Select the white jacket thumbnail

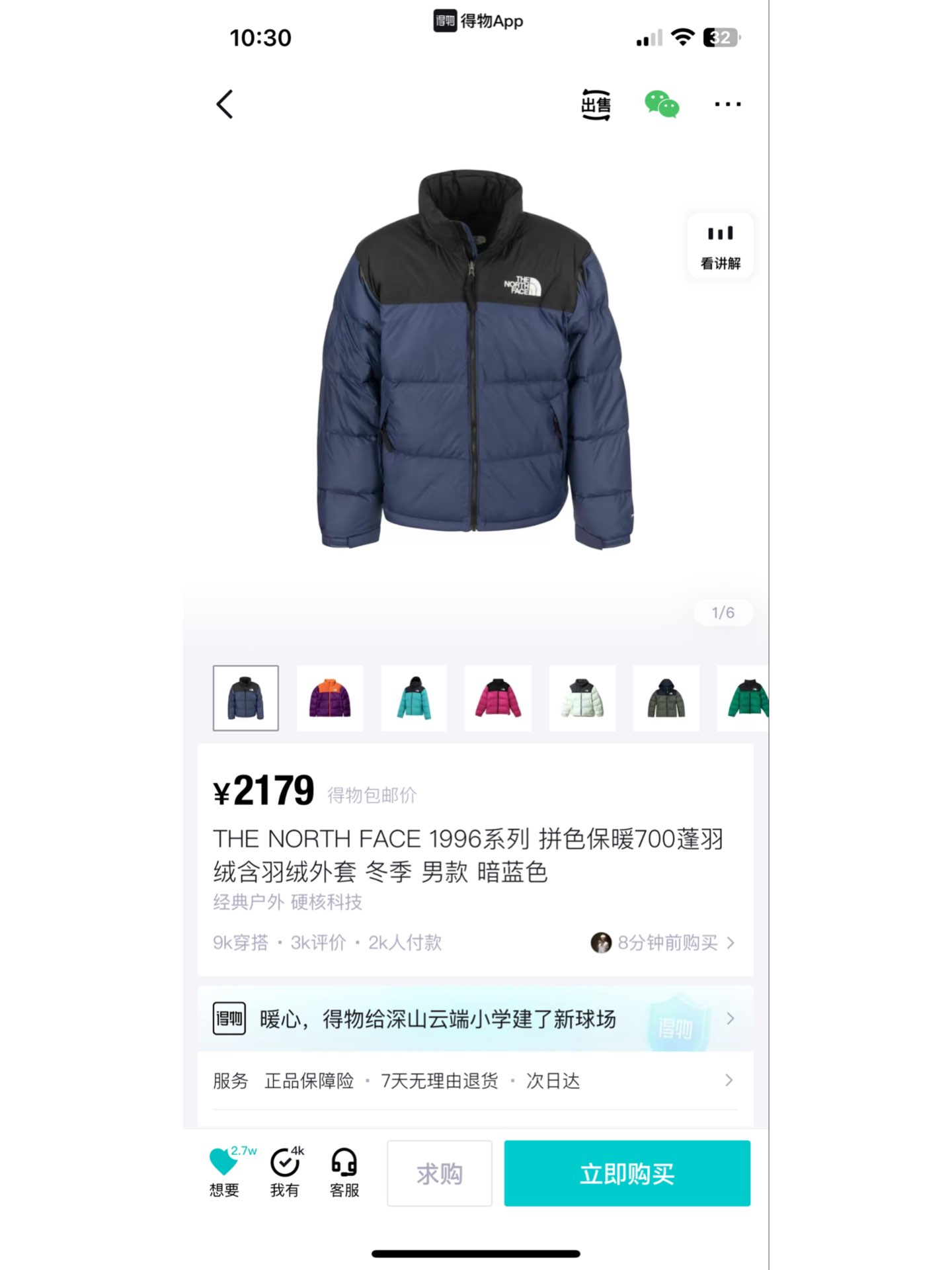[582, 698]
